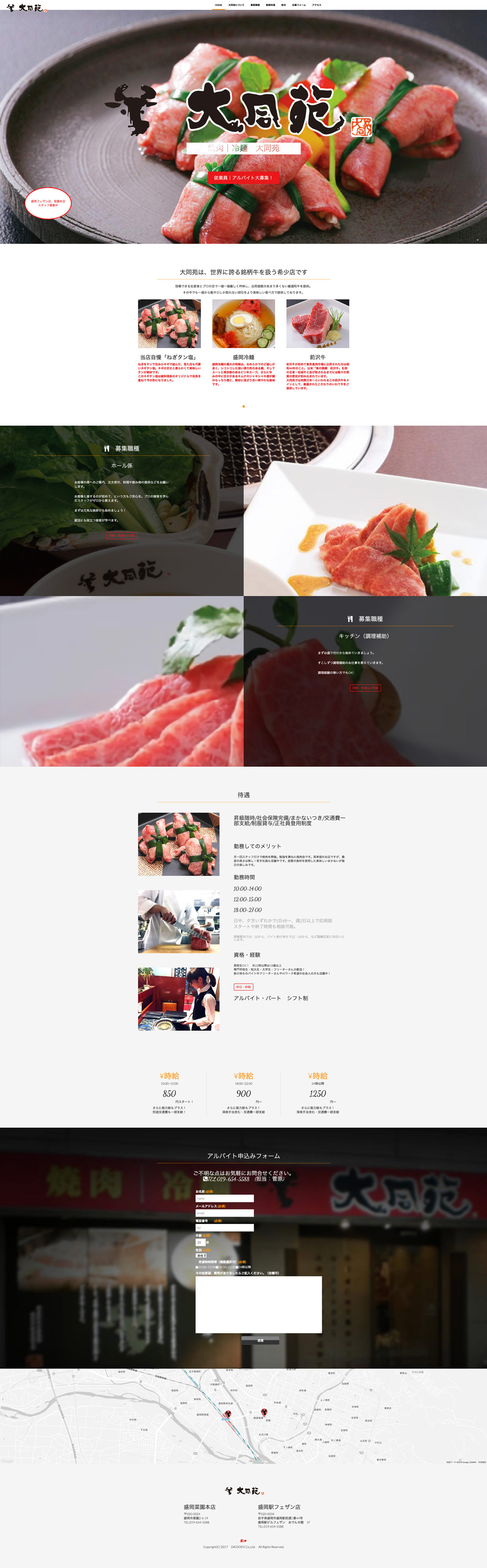Check the 18:00~22:00 time slot
Image resolution: width=487 pixels, height=1568 pixels.
[217, 1267]
